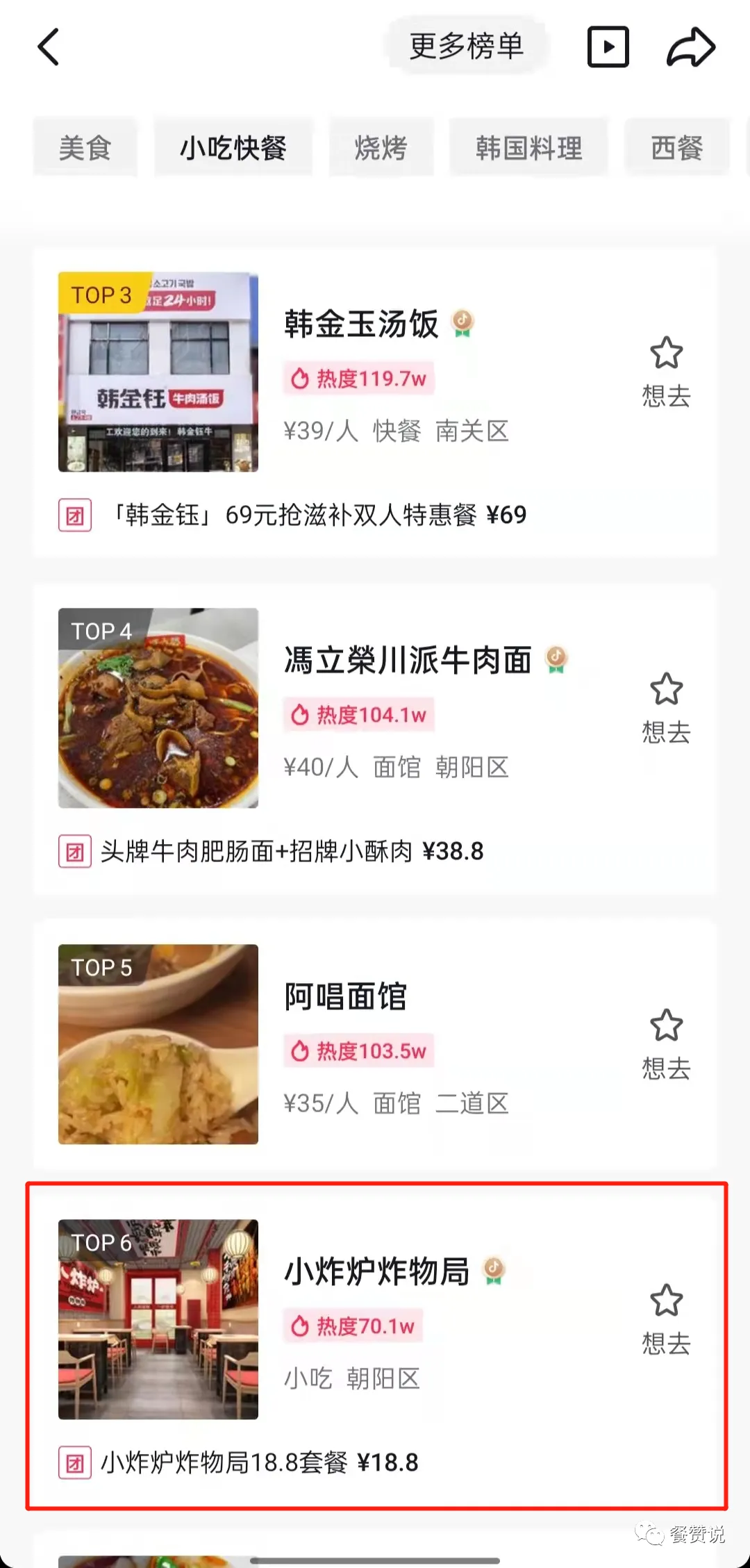Tap the video play icon in header
The image size is (750, 1568).
[x=608, y=47]
